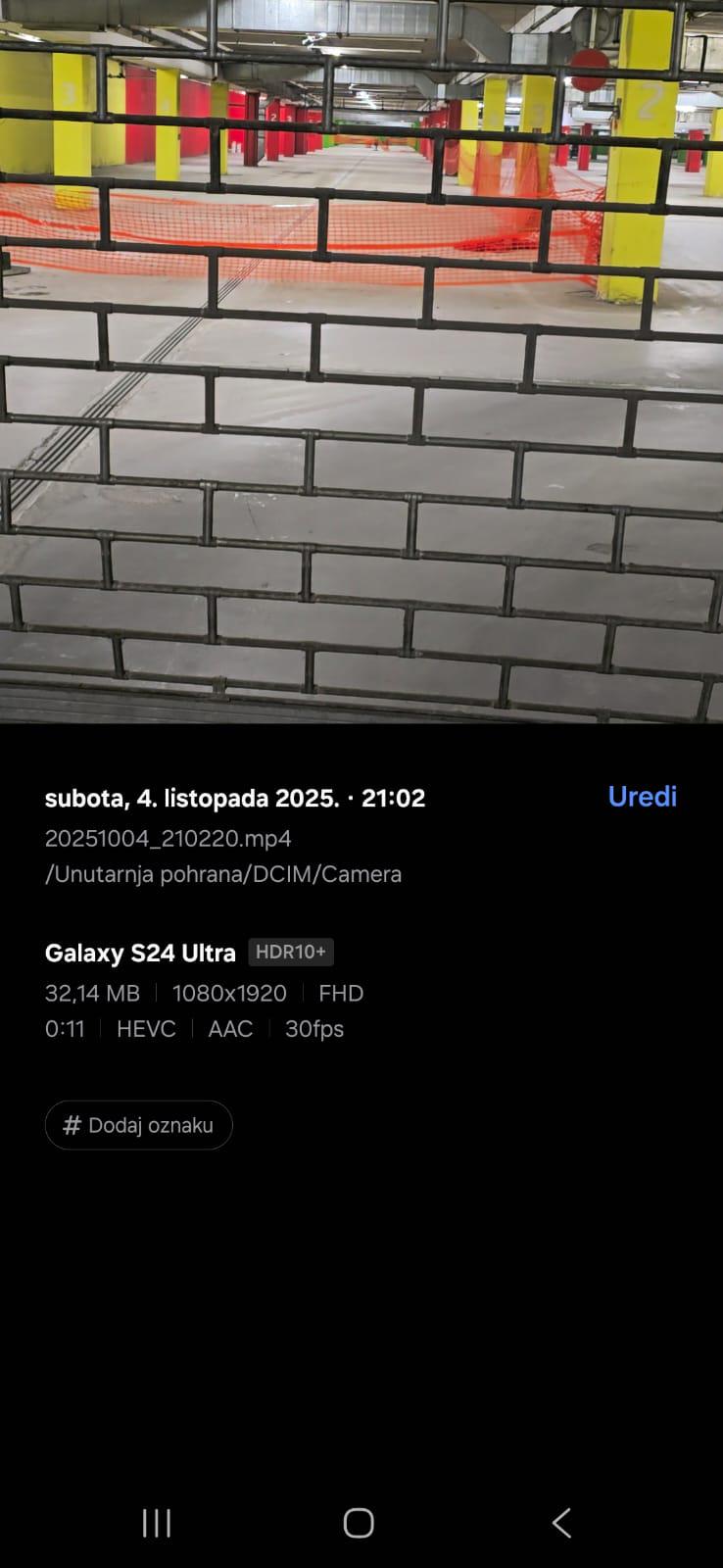Open recent apps from the navigation bar
Viewport: 723px width, 1568px height.
click(157, 1523)
